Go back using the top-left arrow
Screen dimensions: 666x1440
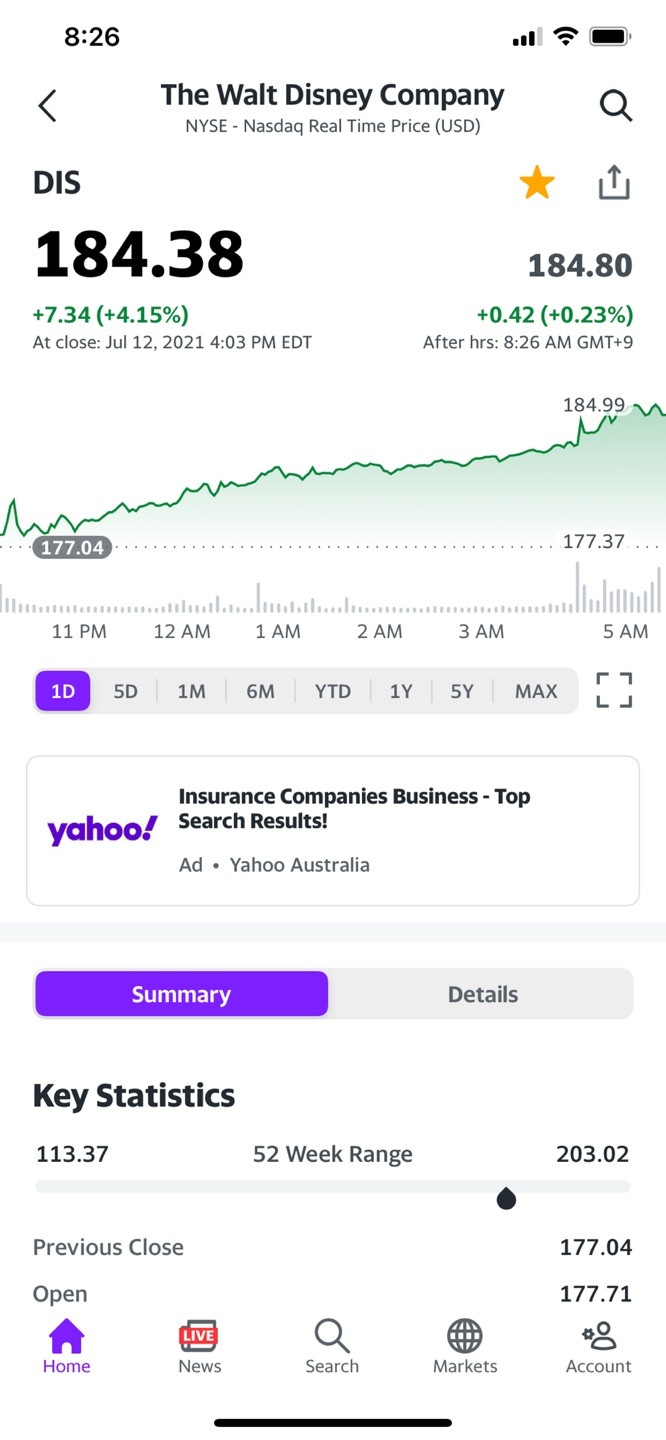pos(47,105)
